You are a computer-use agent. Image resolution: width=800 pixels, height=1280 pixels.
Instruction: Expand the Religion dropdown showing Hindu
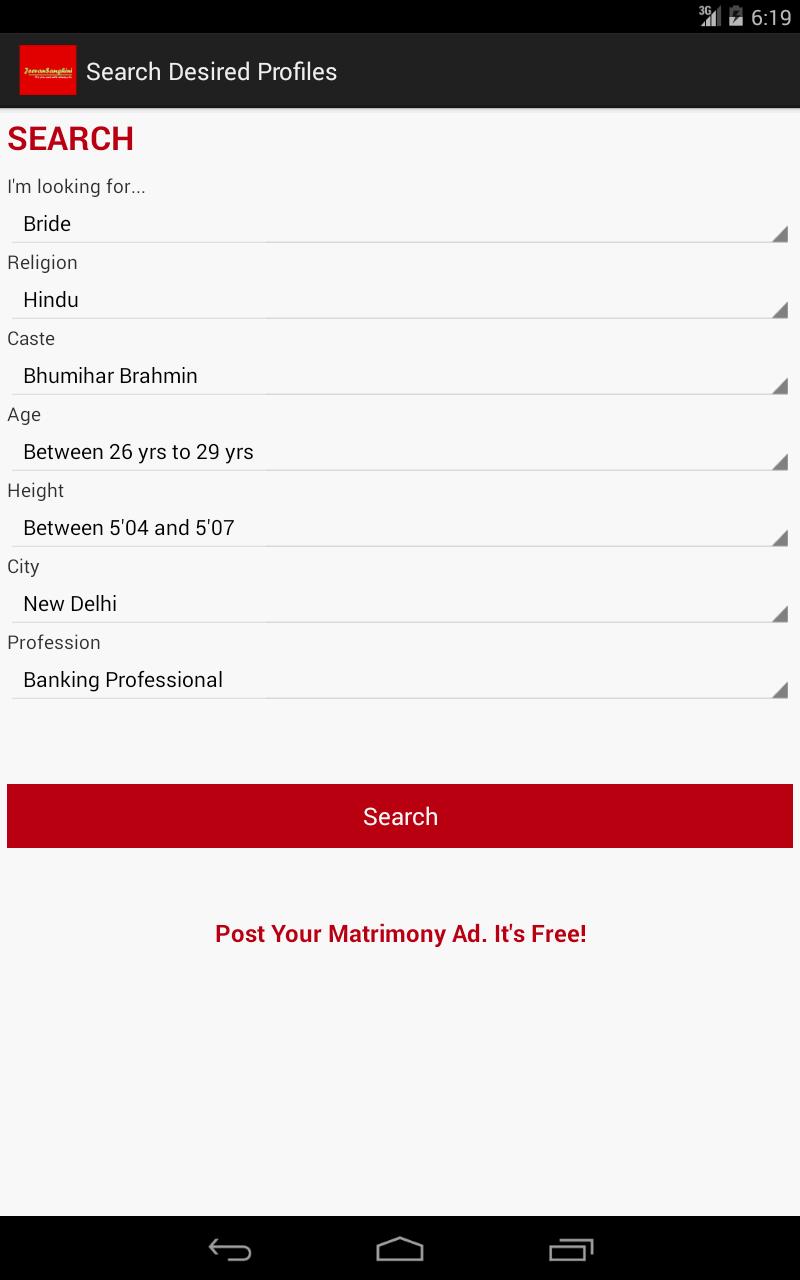(x=400, y=300)
